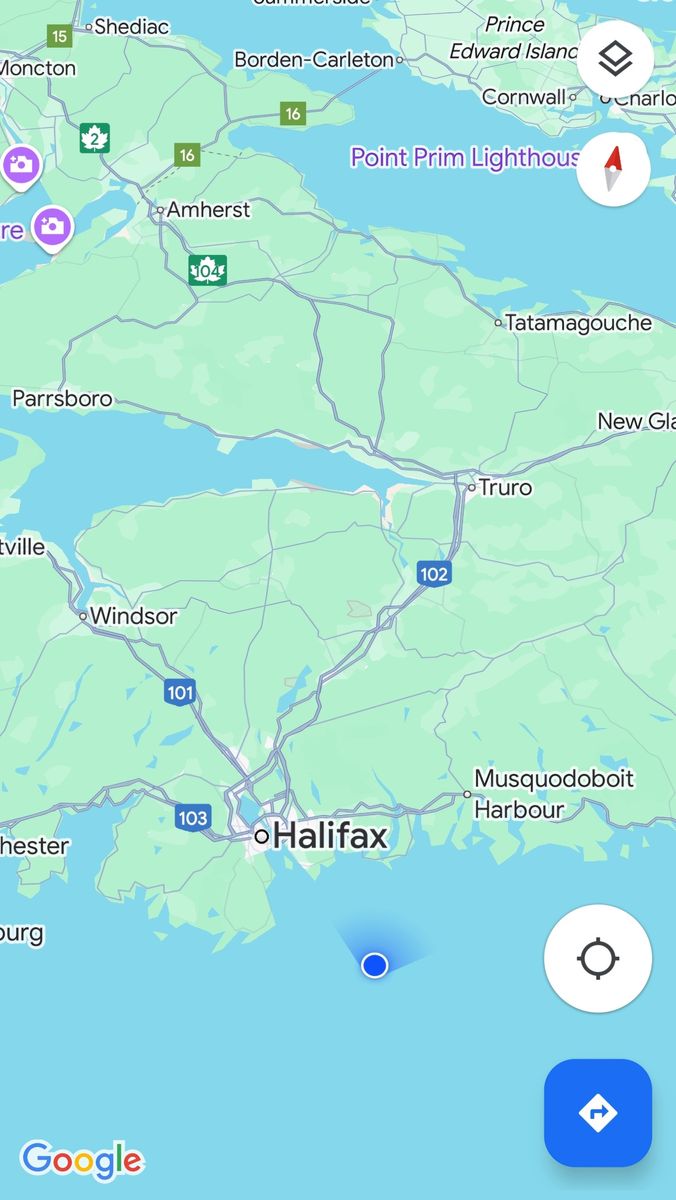This screenshot has height=1200, width=676.
Task: Open the map layers selector
Action: (615, 59)
